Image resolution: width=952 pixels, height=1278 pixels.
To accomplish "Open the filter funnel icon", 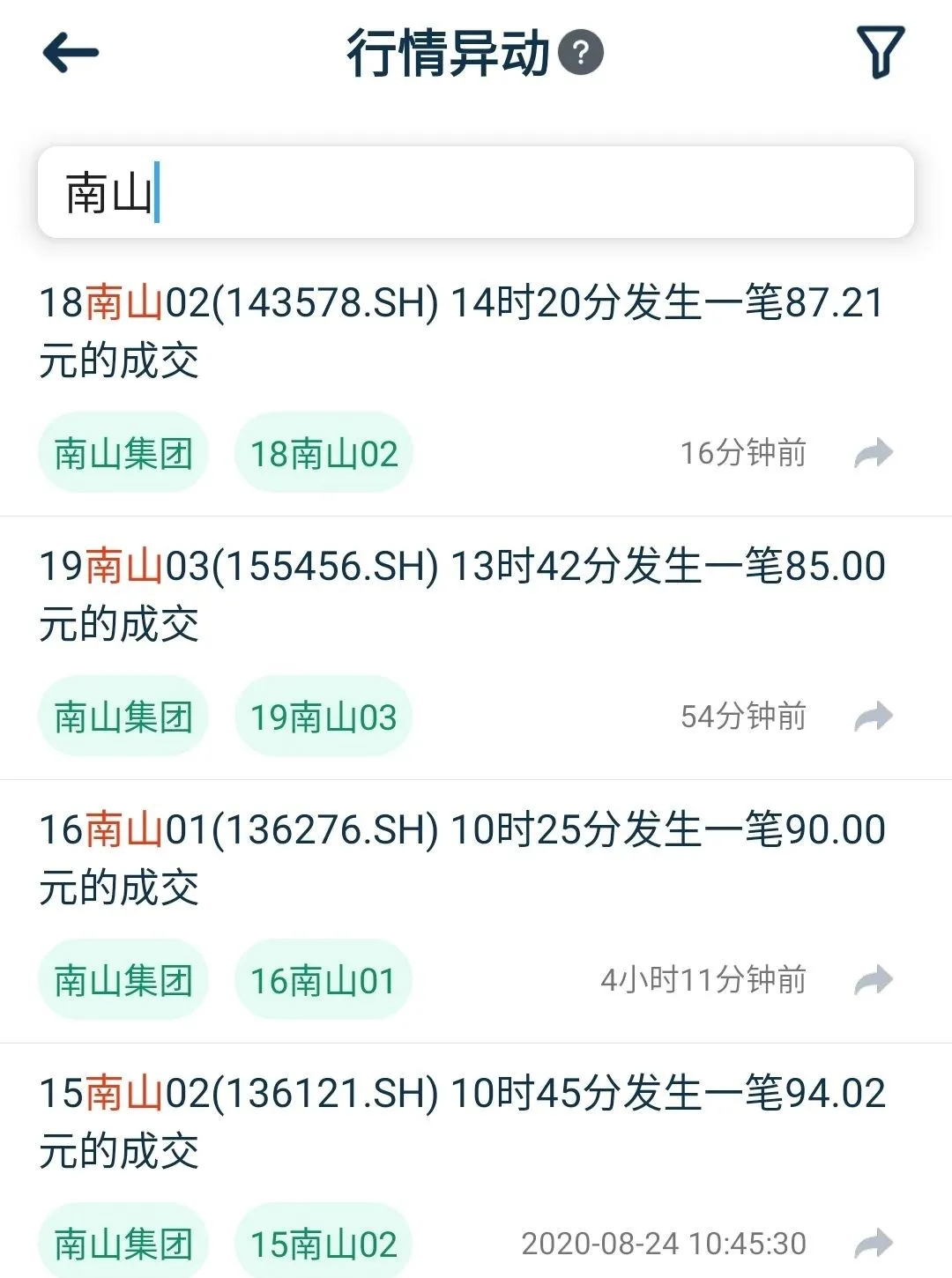I will click(881, 53).
